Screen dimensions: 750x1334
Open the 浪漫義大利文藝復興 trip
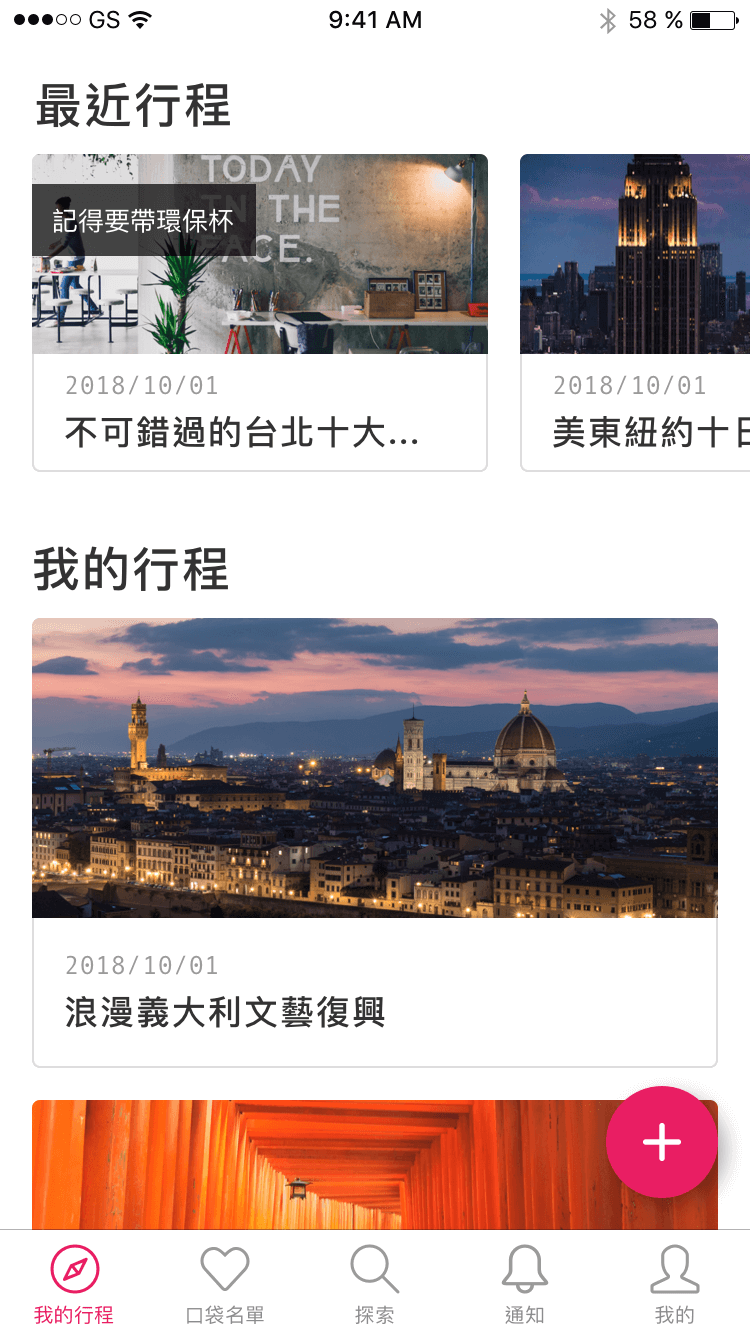point(374,842)
